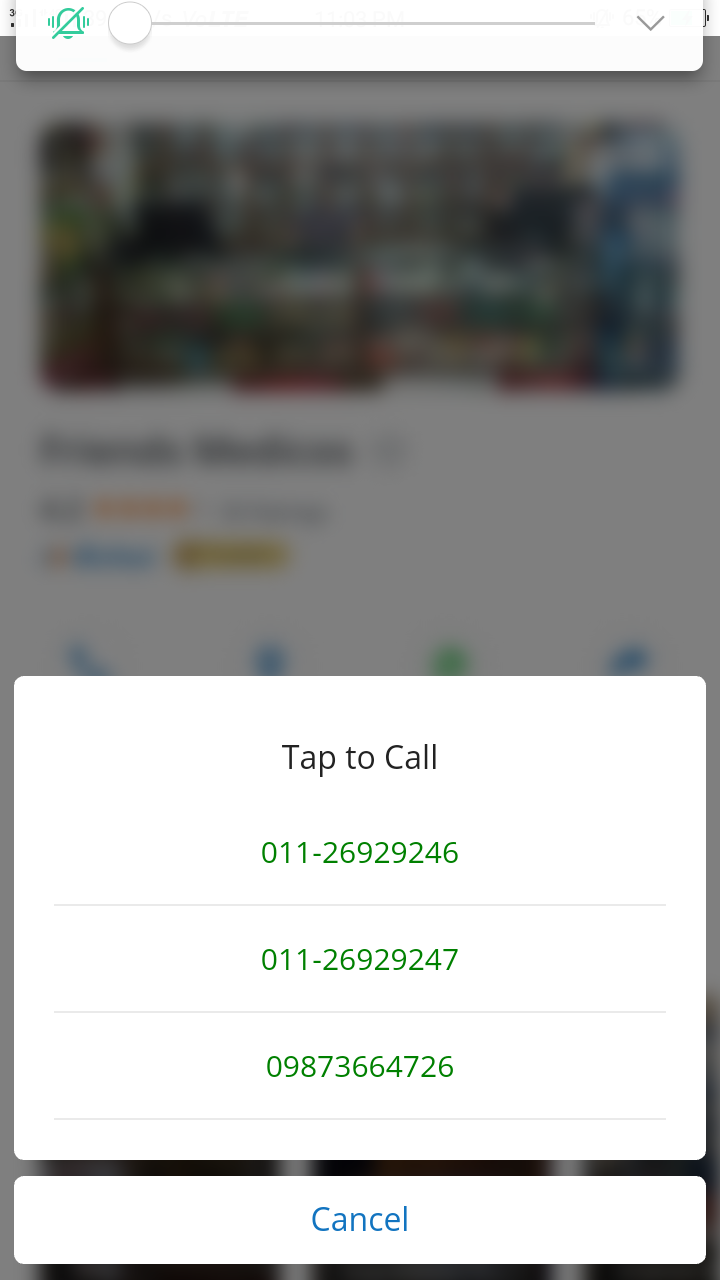Viewport: 720px width, 1280px height.
Task: Cancel the Tap to Call dialog
Action: (360, 1220)
